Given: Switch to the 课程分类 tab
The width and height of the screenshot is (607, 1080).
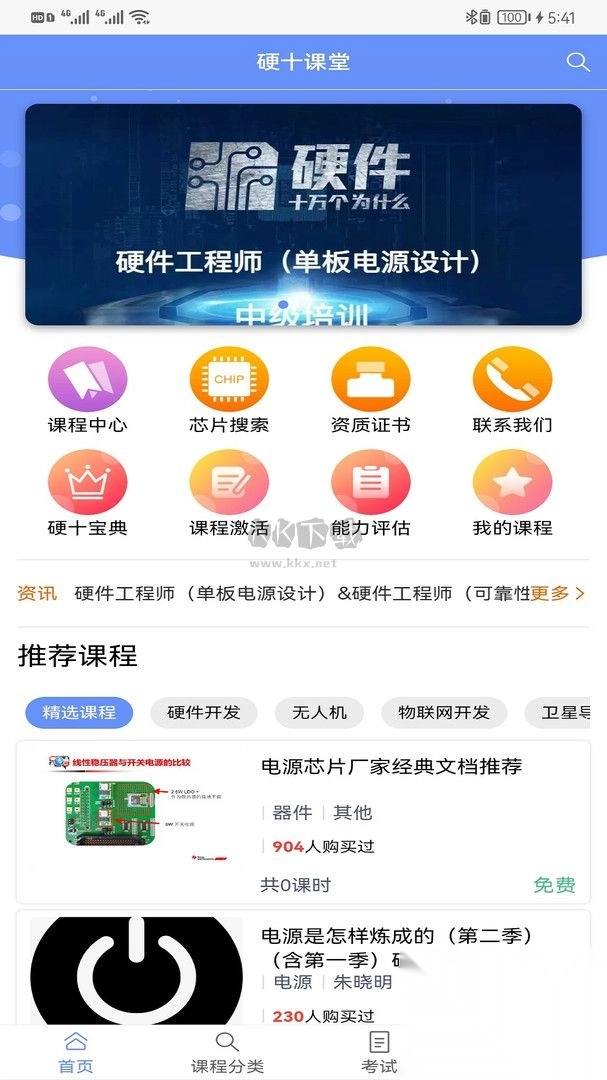Looking at the screenshot, I should tap(227, 1052).
